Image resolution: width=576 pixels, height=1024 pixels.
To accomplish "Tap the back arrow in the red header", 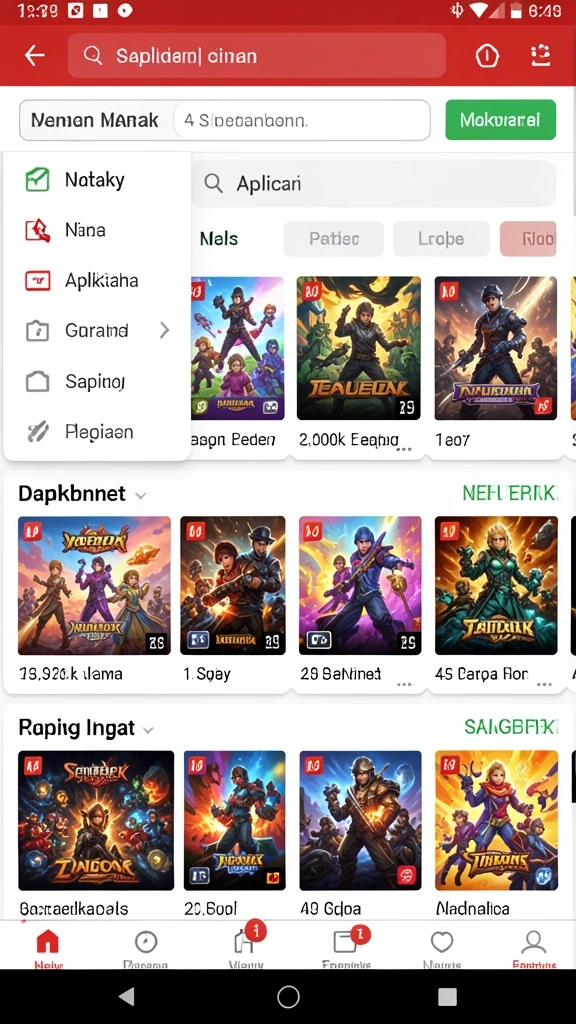I will click(35, 56).
